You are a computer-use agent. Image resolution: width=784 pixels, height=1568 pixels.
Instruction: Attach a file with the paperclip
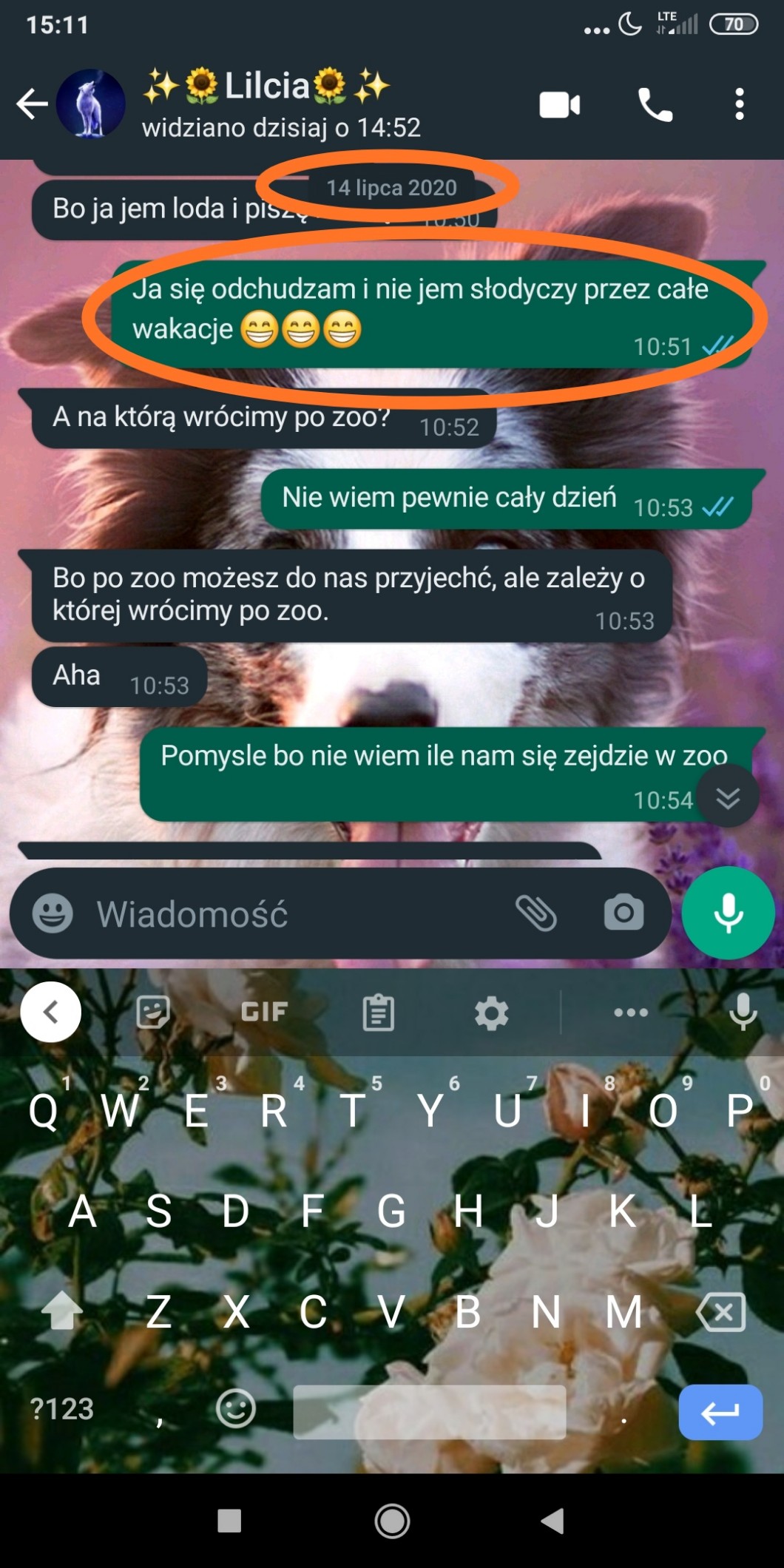[536, 913]
